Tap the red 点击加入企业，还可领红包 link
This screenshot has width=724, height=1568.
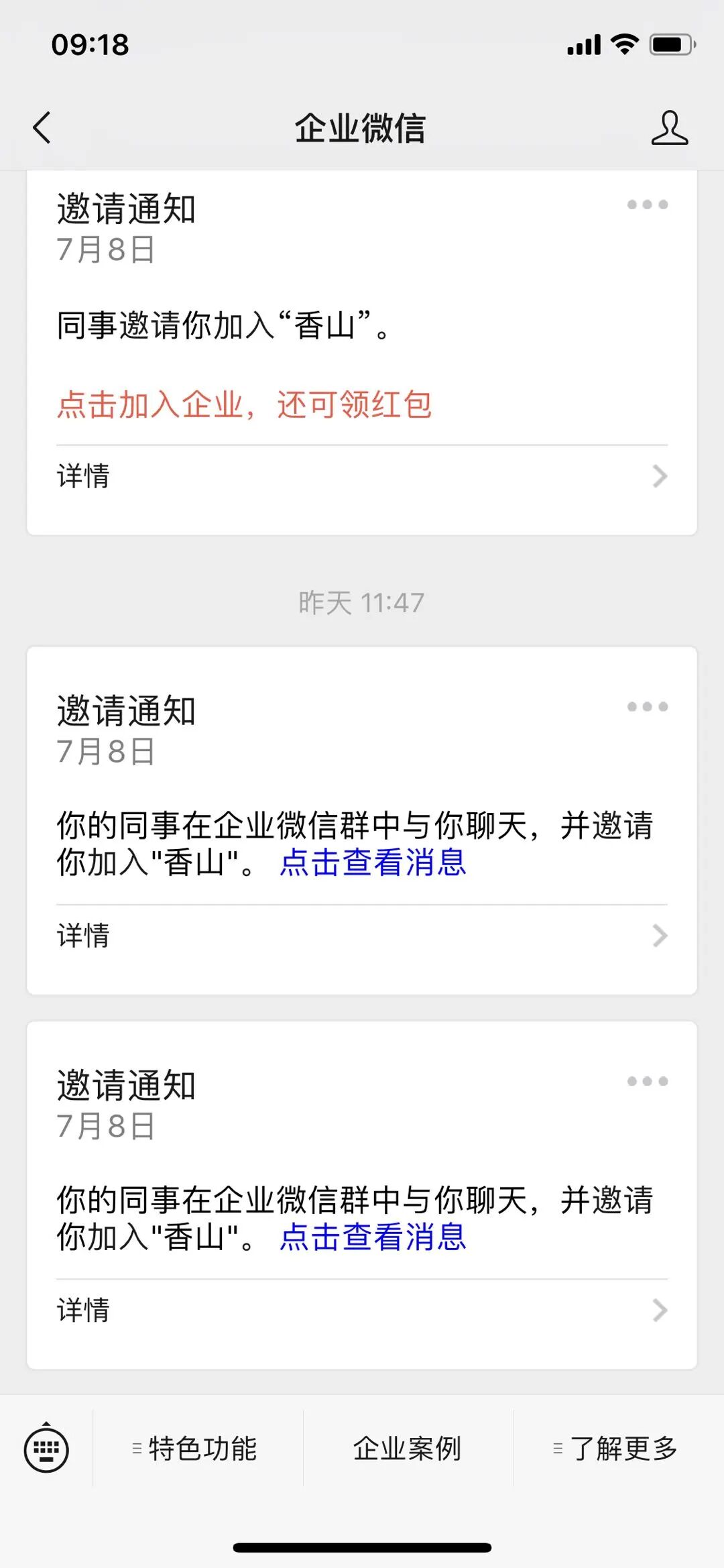click(245, 404)
